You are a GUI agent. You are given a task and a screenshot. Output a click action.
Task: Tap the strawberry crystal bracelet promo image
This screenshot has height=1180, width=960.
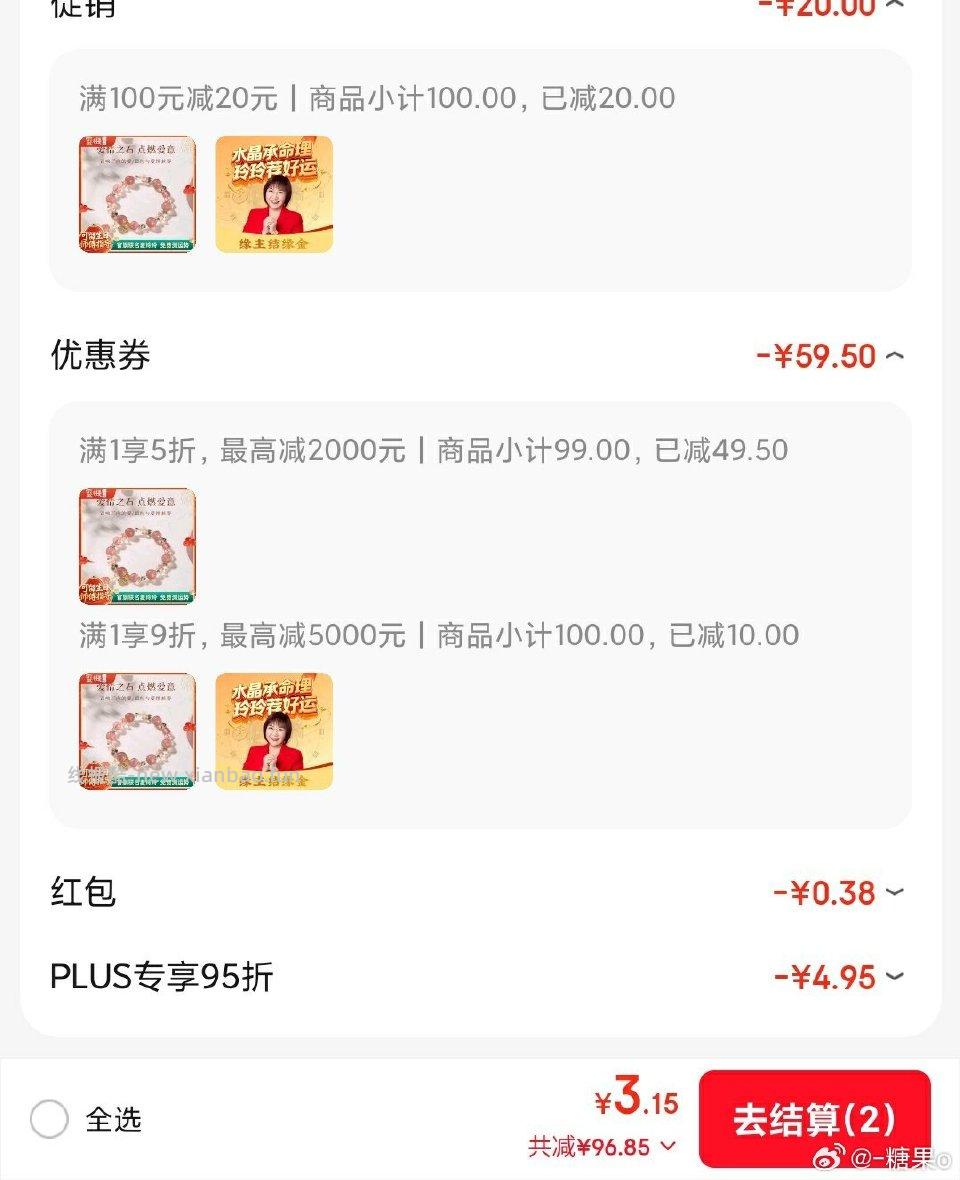tap(137, 195)
